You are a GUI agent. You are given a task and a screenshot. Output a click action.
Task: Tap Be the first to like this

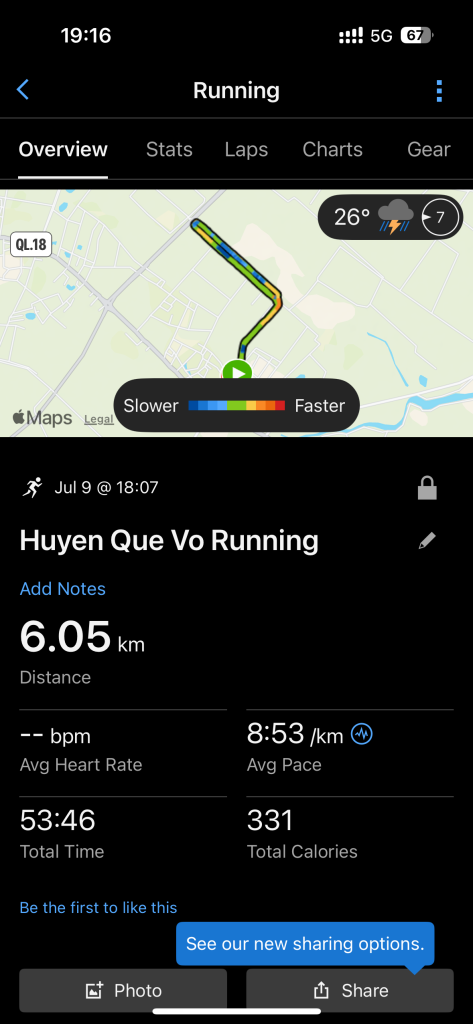pyautogui.click(x=99, y=907)
